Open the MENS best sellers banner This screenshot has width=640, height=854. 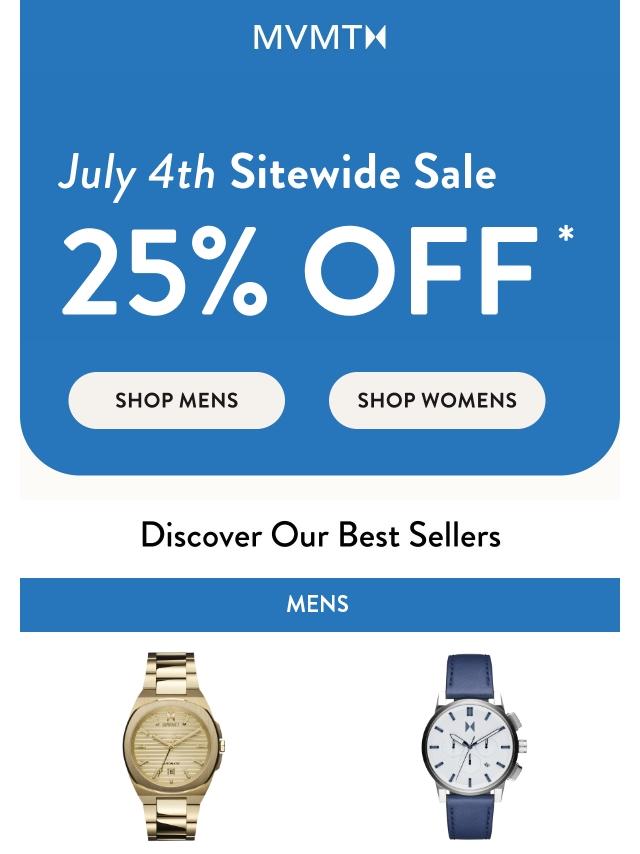coord(319,604)
